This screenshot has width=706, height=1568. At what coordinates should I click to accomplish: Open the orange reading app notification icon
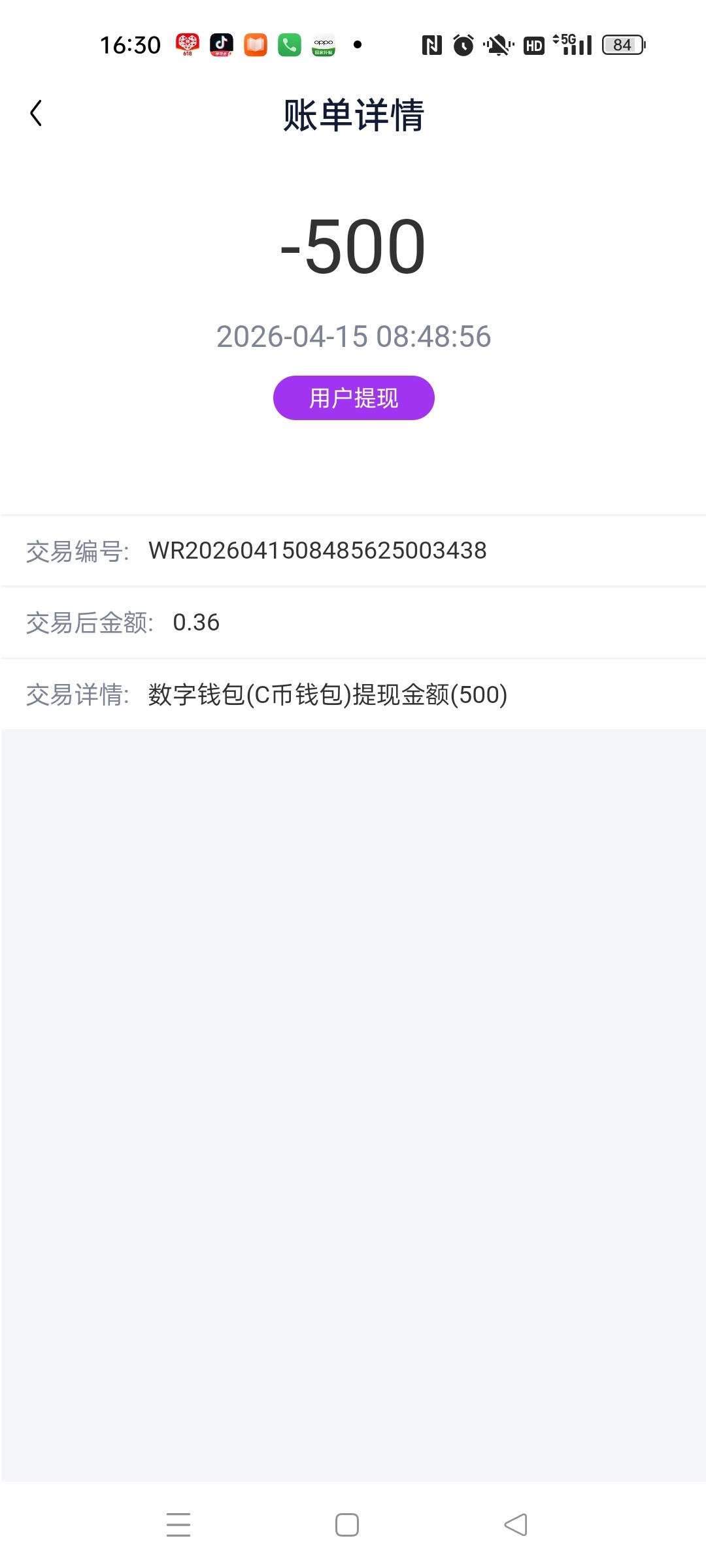tap(255, 44)
